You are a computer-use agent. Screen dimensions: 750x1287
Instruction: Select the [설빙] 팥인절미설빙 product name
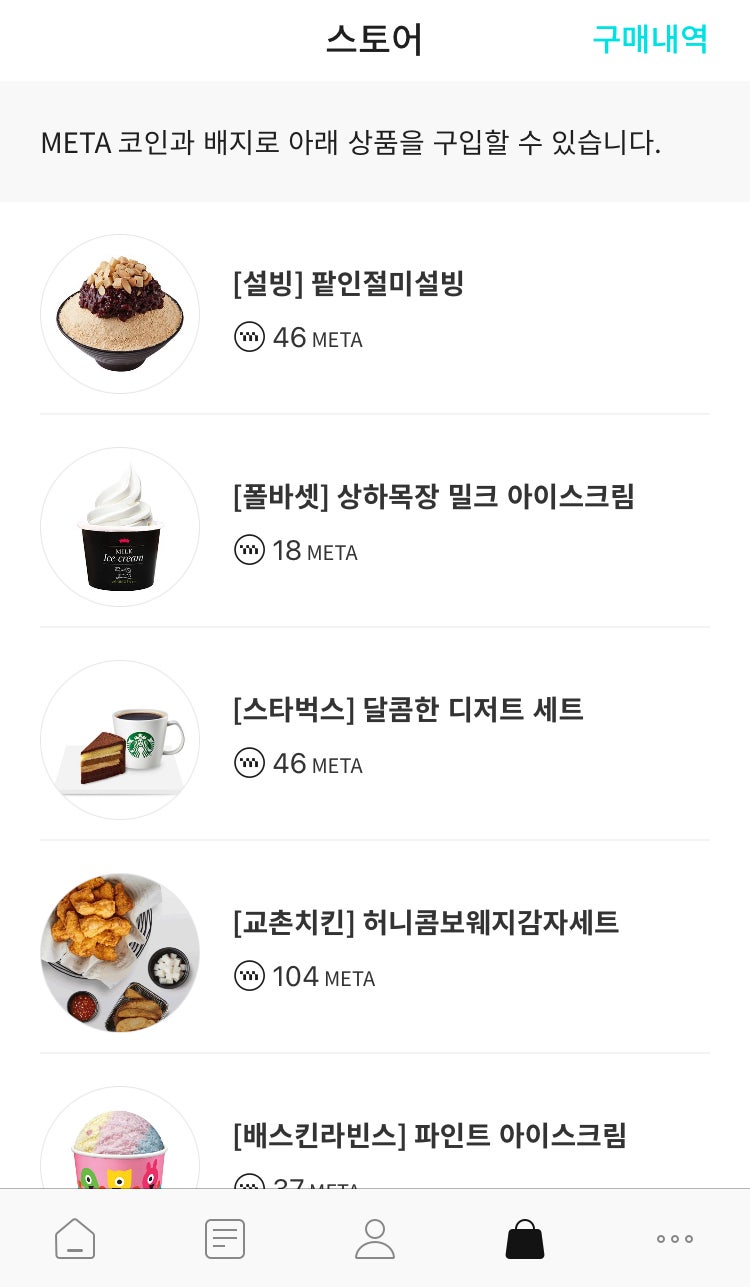tap(348, 284)
